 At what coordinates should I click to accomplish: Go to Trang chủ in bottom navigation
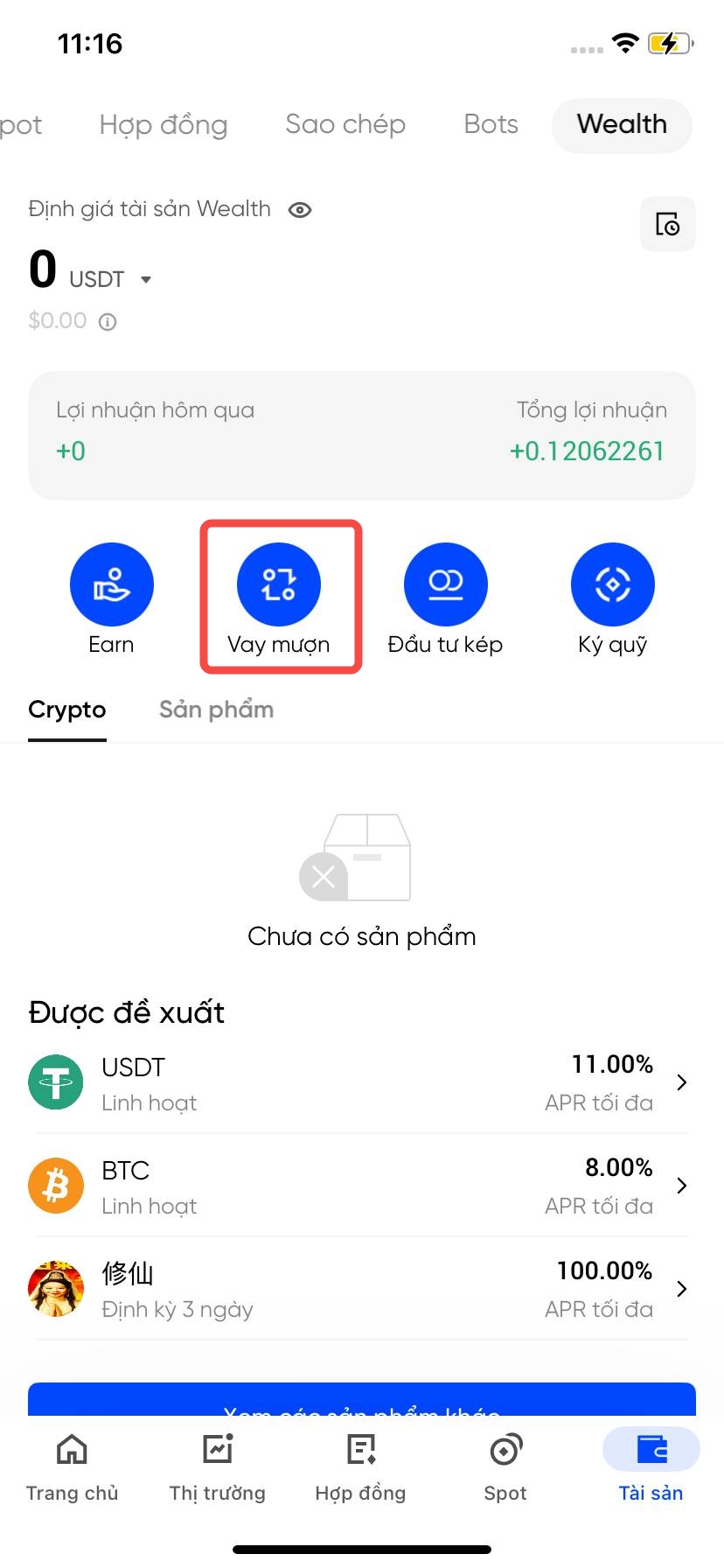point(72,1466)
